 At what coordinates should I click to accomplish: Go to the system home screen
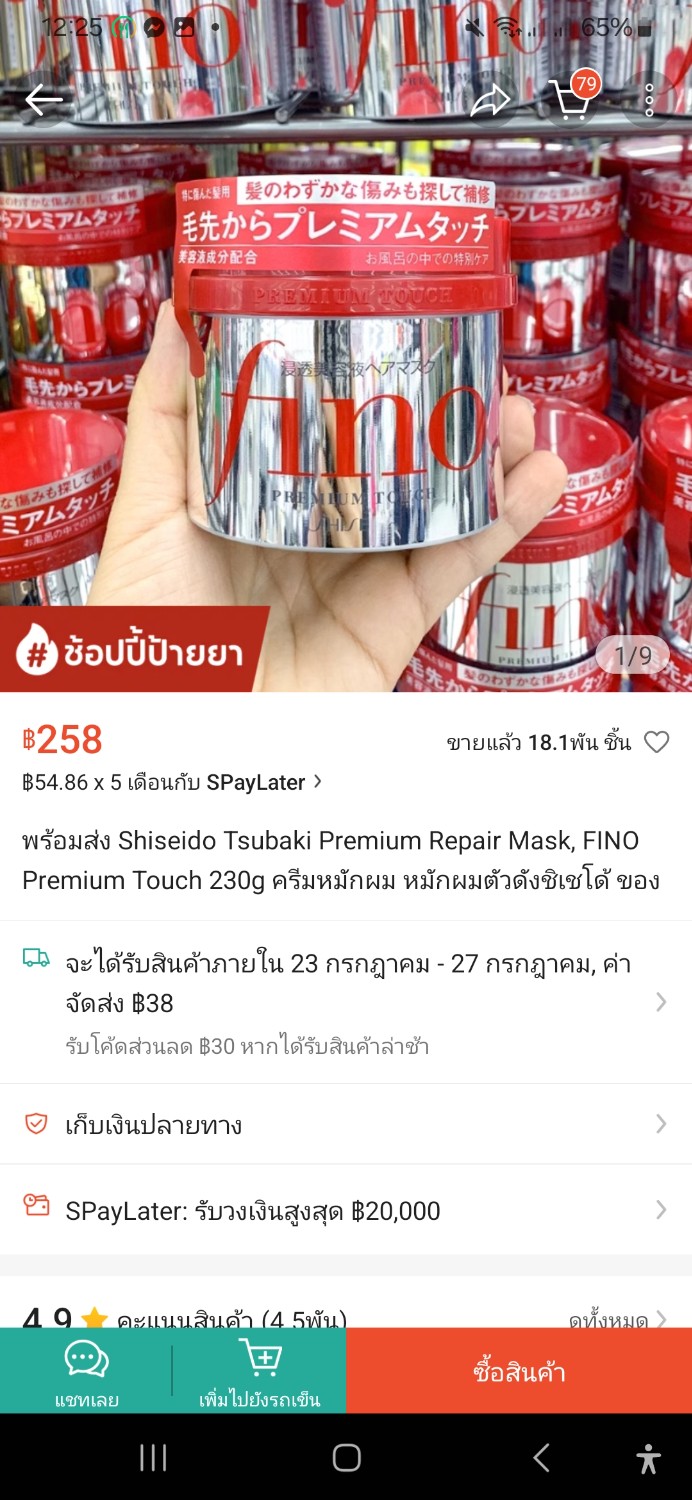346,1458
